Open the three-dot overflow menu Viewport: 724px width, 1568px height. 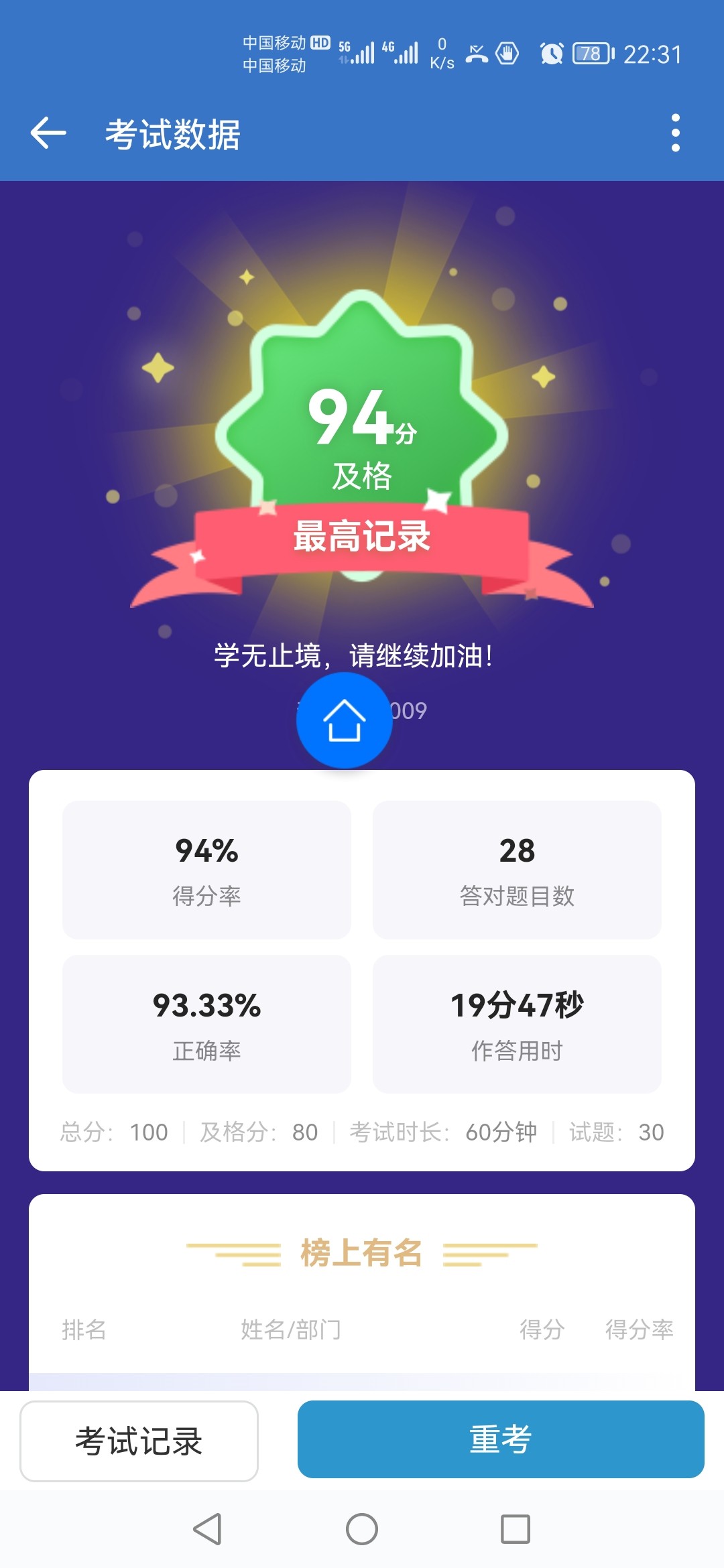click(x=675, y=133)
